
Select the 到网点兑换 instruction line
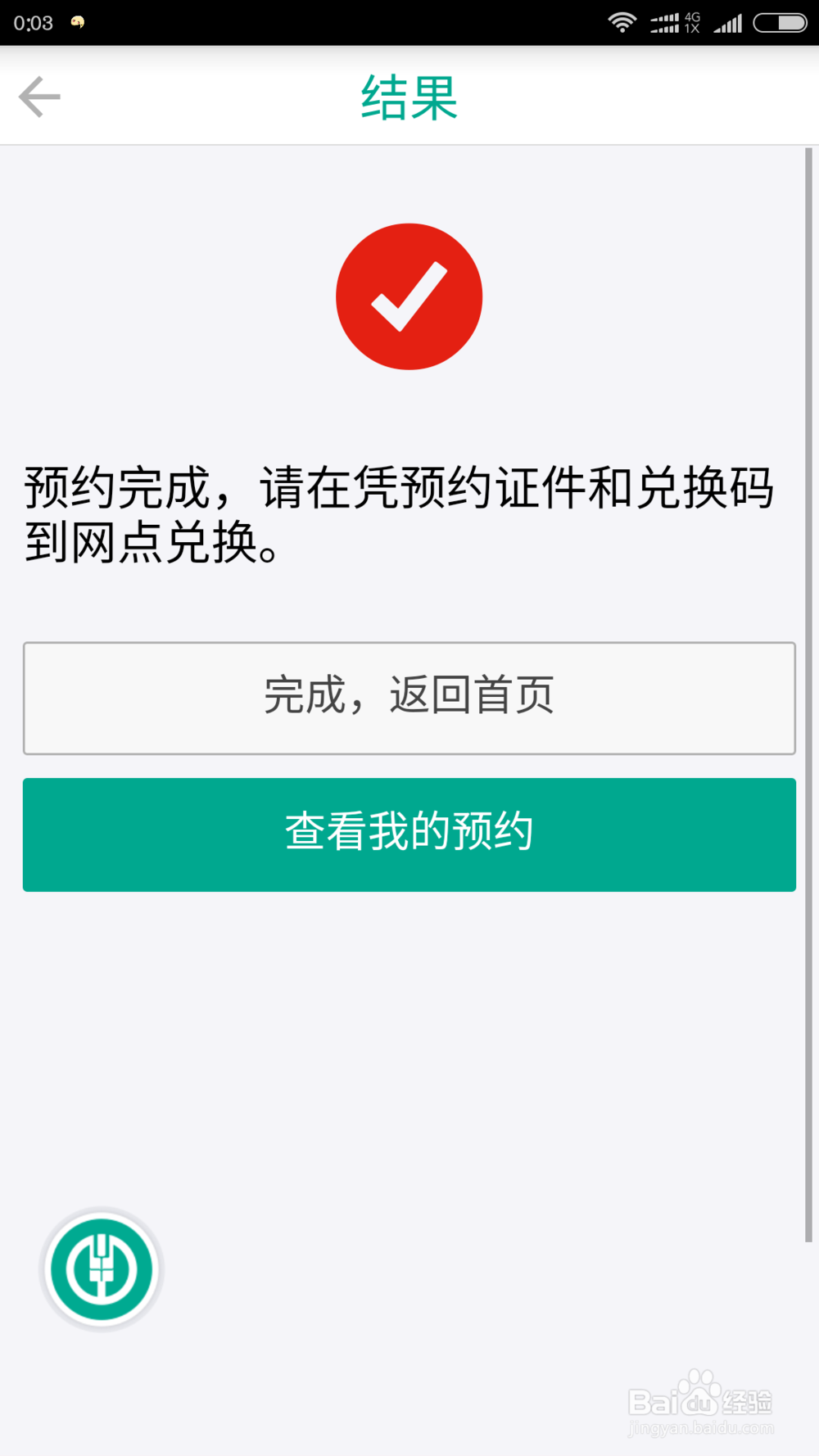(x=152, y=545)
